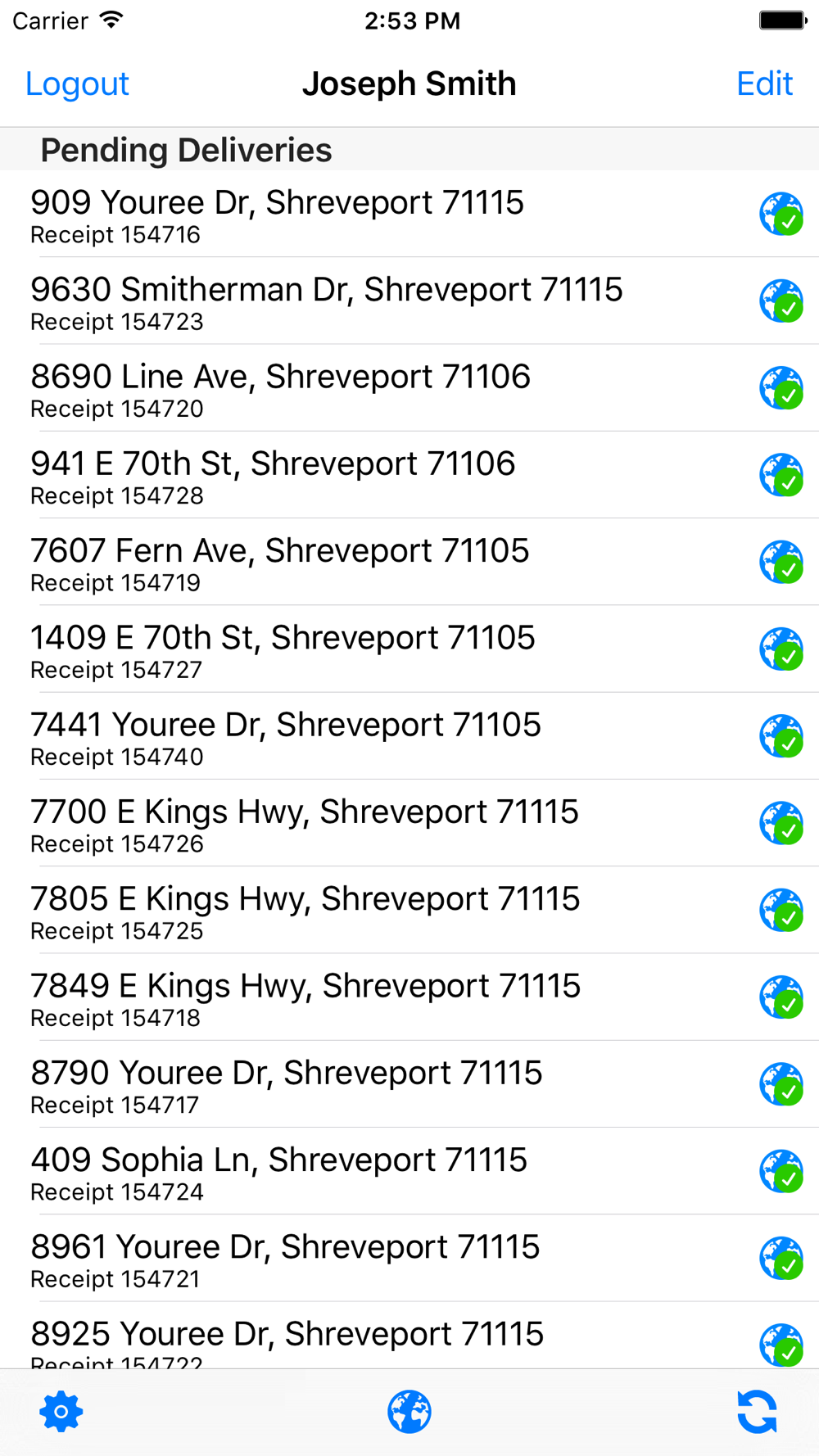The width and height of the screenshot is (819, 1456).
Task: Open the globe map view in toolbar
Action: click(409, 1412)
